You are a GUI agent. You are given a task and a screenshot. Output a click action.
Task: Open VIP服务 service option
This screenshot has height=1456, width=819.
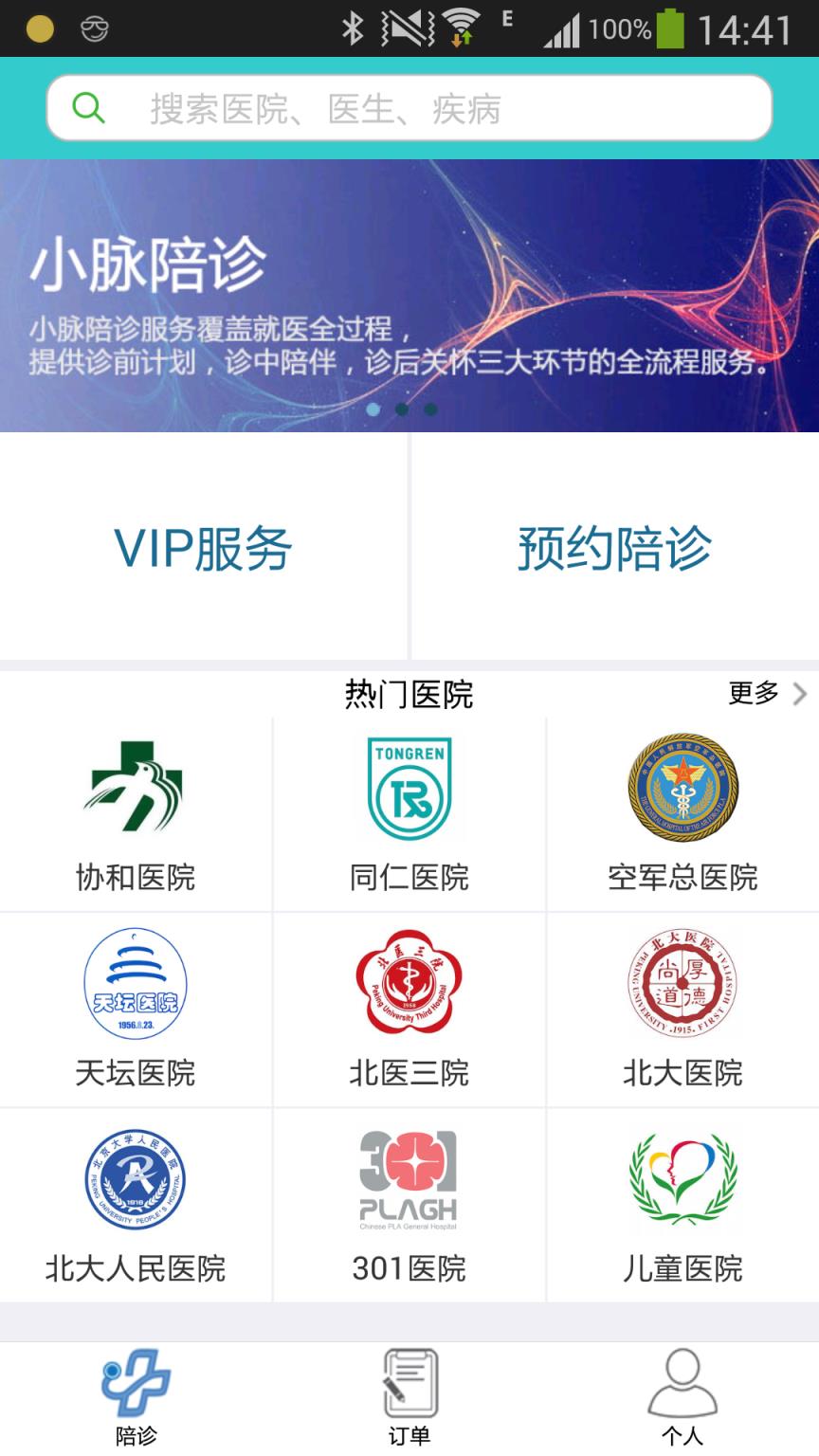pyautogui.click(x=204, y=546)
